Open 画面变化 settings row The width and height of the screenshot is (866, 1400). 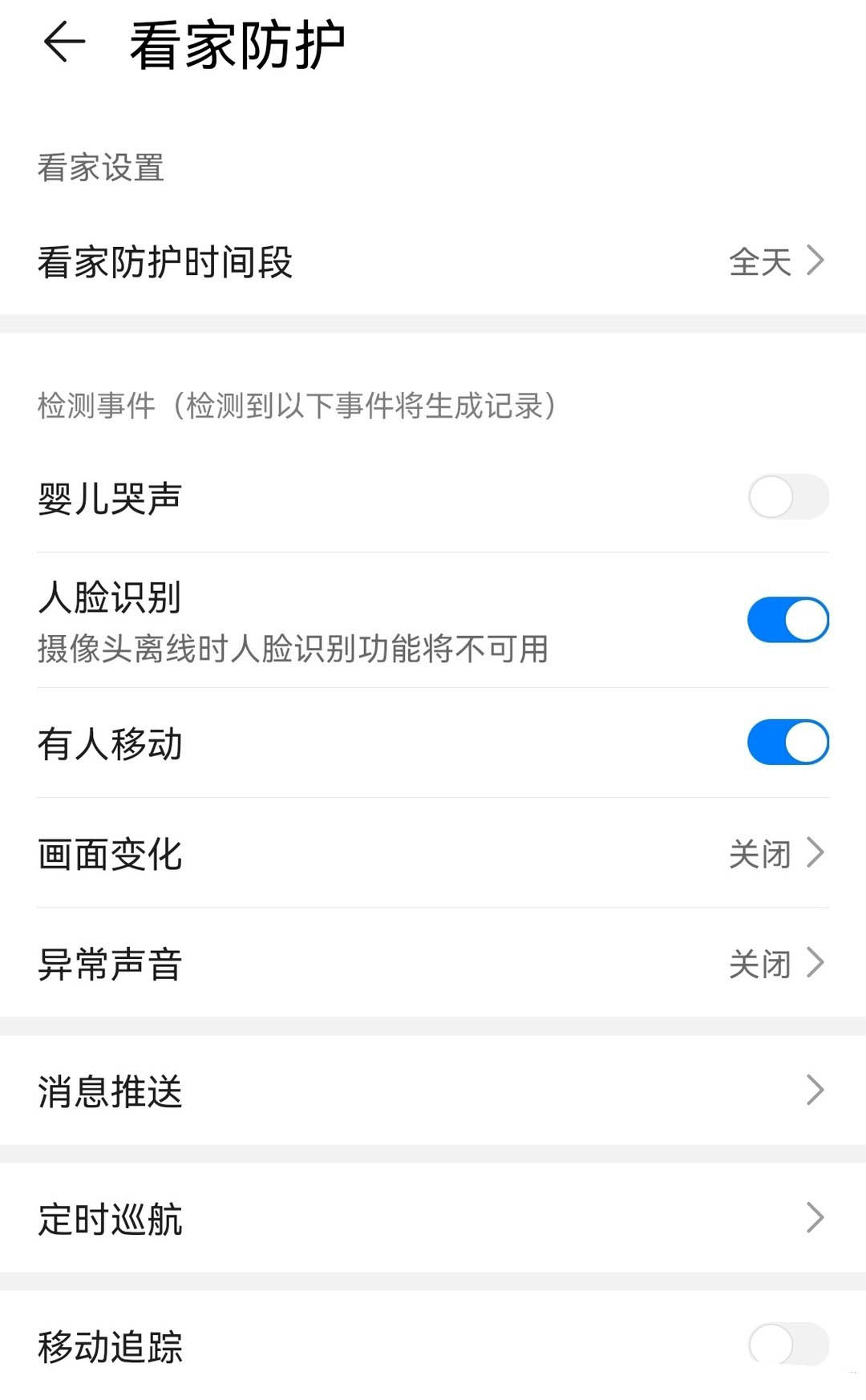(x=433, y=853)
